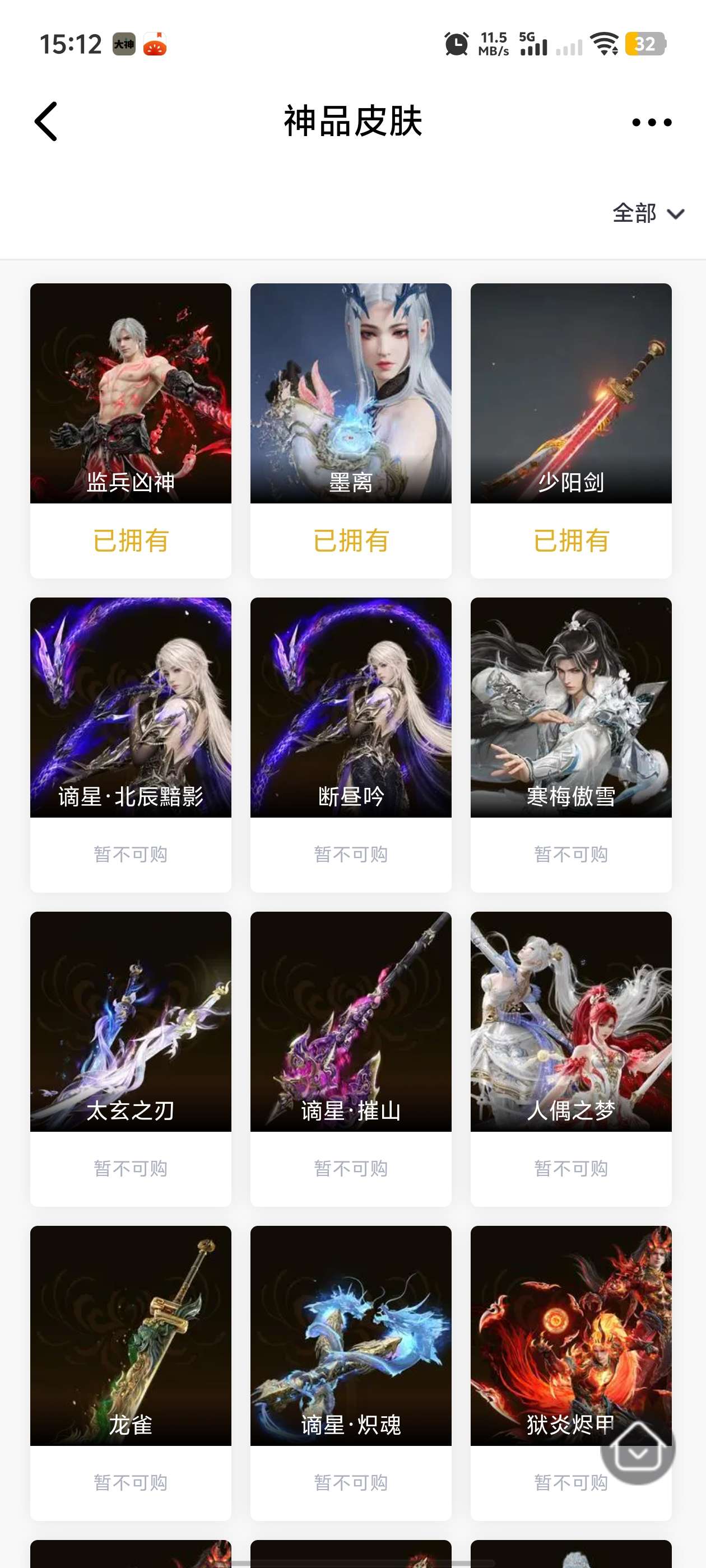The width and height of the screenshot is (706, 1568).
Task: View the 谪星·炽魂 skin card
Action: [x=350, y=1336]
